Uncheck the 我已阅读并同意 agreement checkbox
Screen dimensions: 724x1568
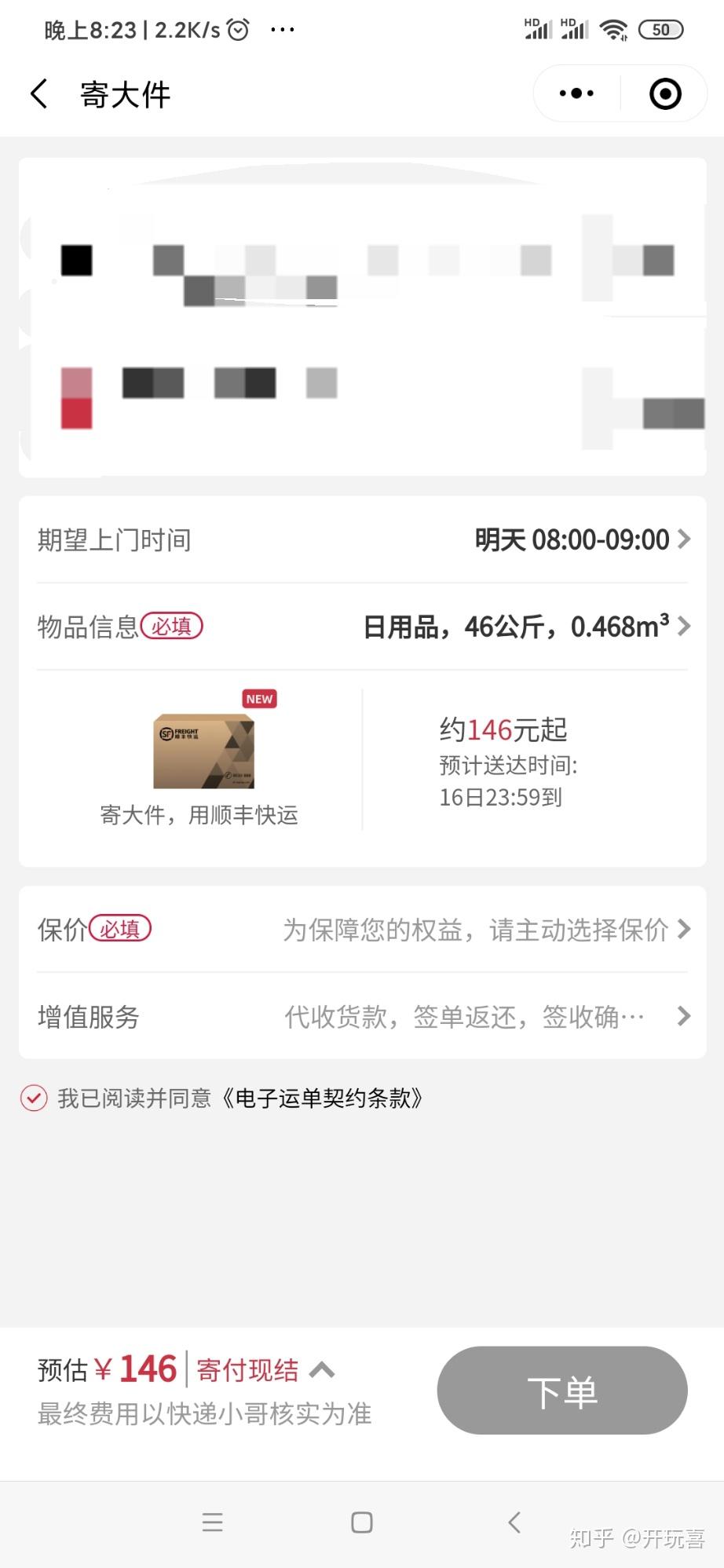[x=34, y=1098]
